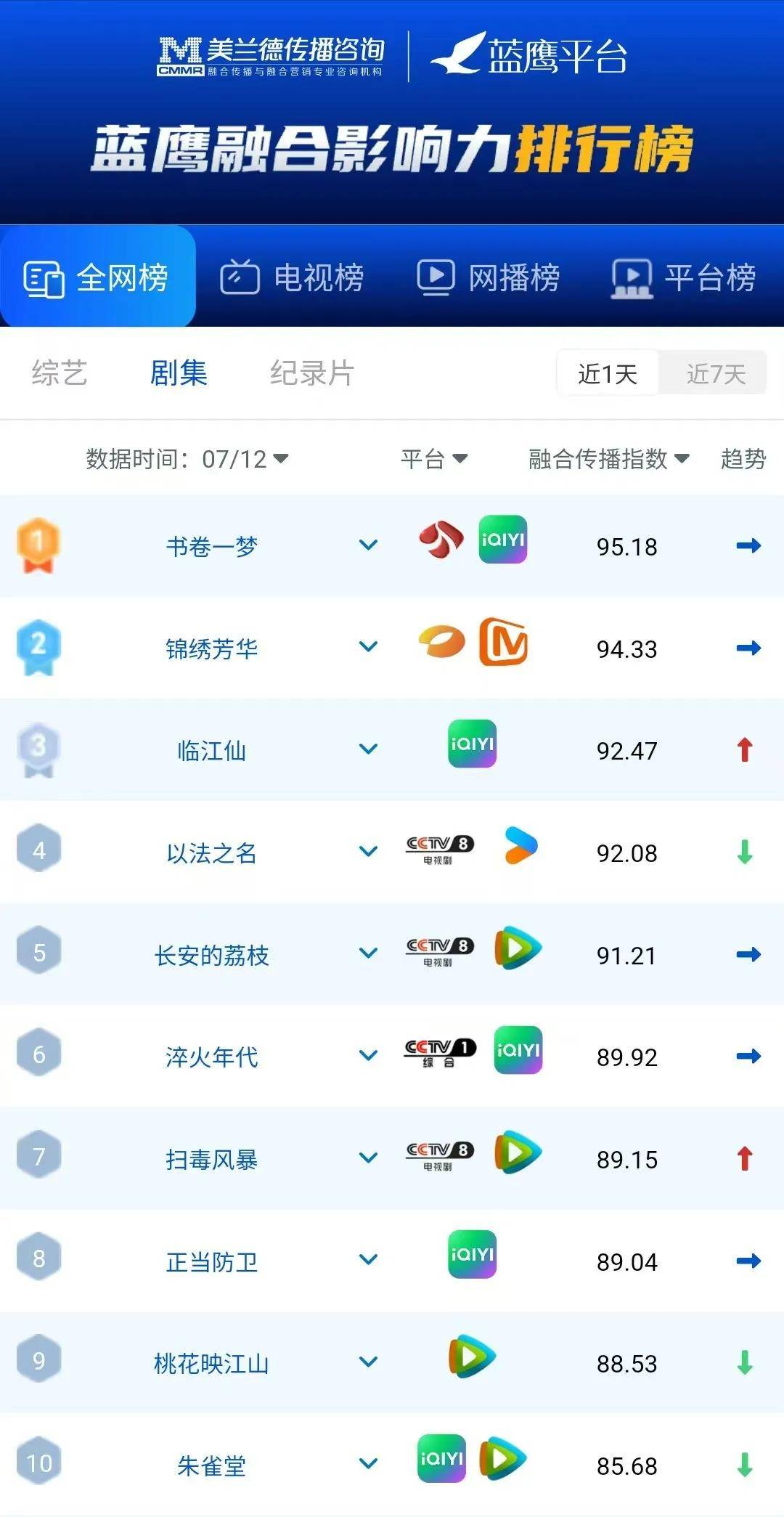Viewport: 784px width, 1517px height.
Task: Select the 剧集 category
Action: [179, 373]
